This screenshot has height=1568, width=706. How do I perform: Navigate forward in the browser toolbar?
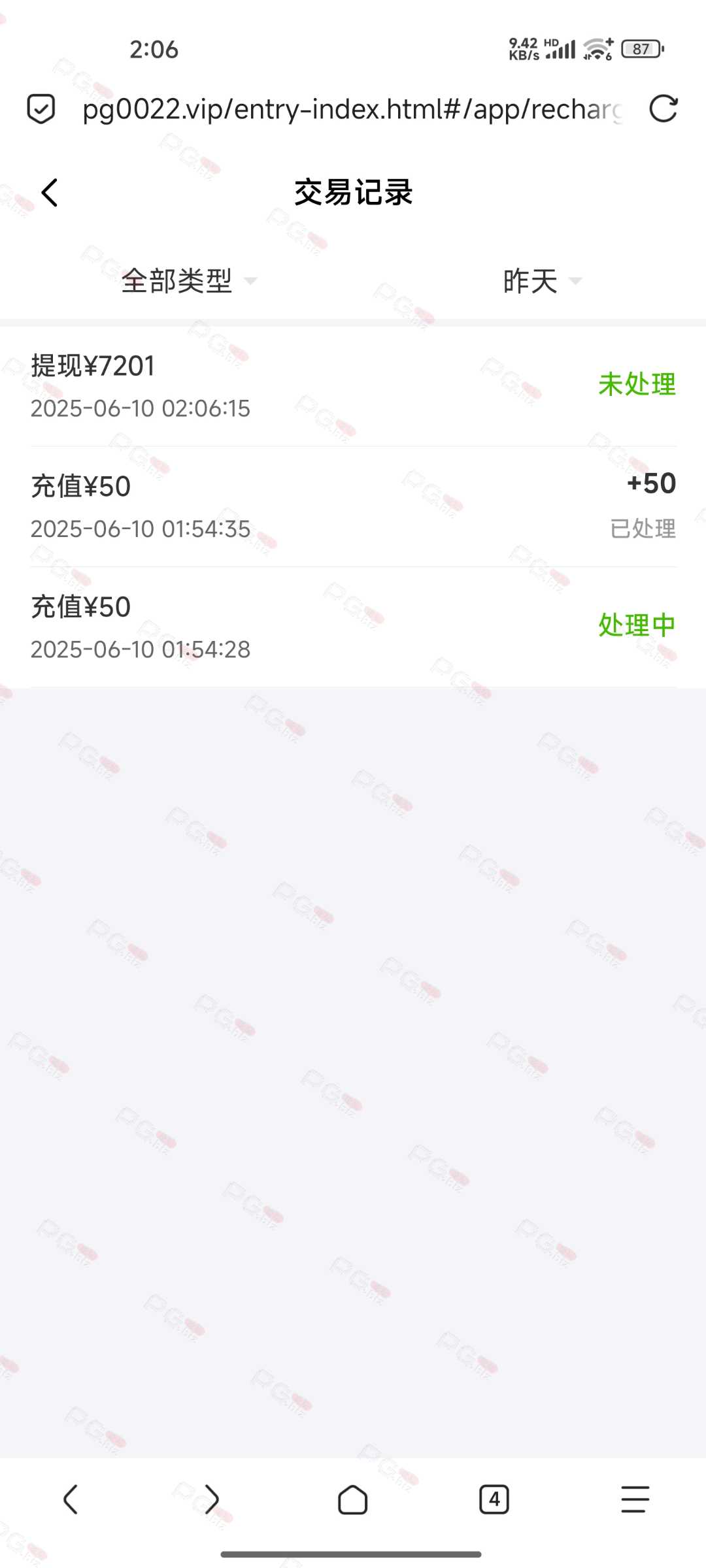tap(212, 1499)
